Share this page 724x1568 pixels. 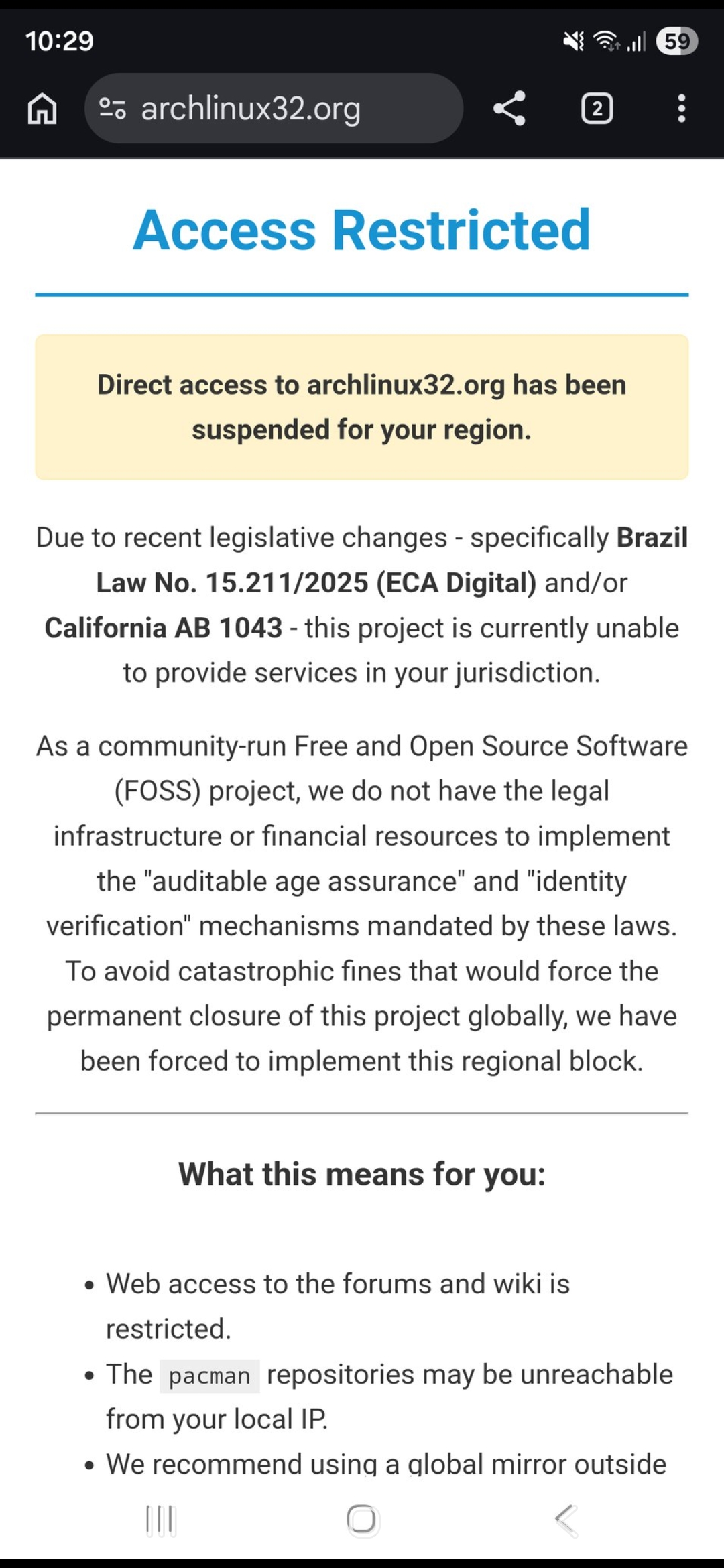pos(509,109)
